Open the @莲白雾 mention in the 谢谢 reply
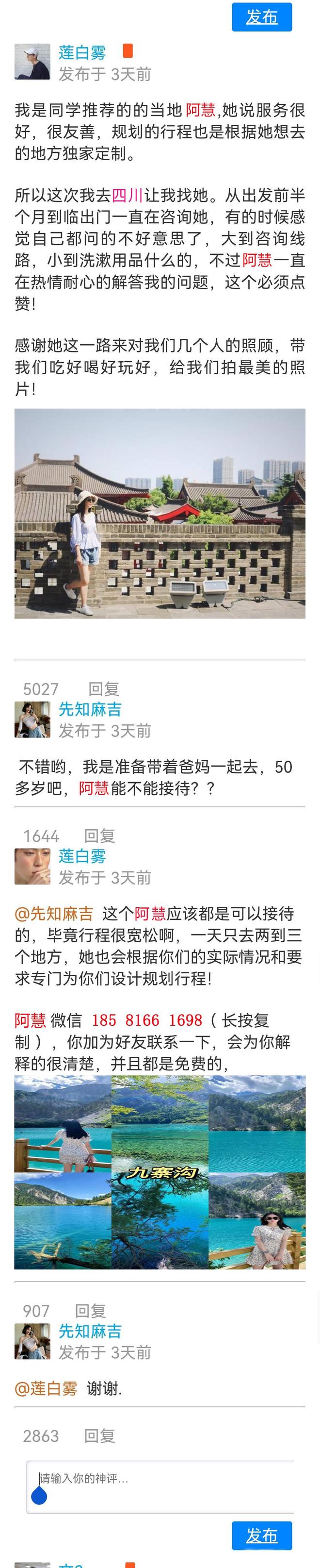Image resolution: width=320 pixels, height=1568 pixels. coord(46,1388)
